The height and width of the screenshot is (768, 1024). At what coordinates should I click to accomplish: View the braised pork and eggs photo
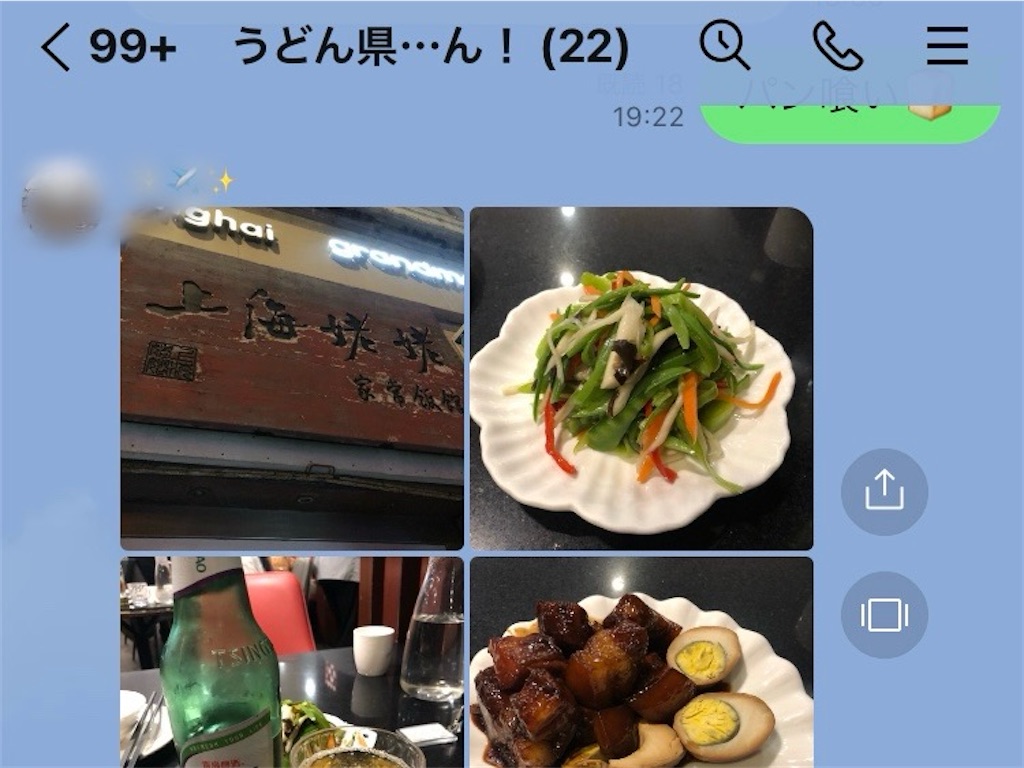(641, 662)
